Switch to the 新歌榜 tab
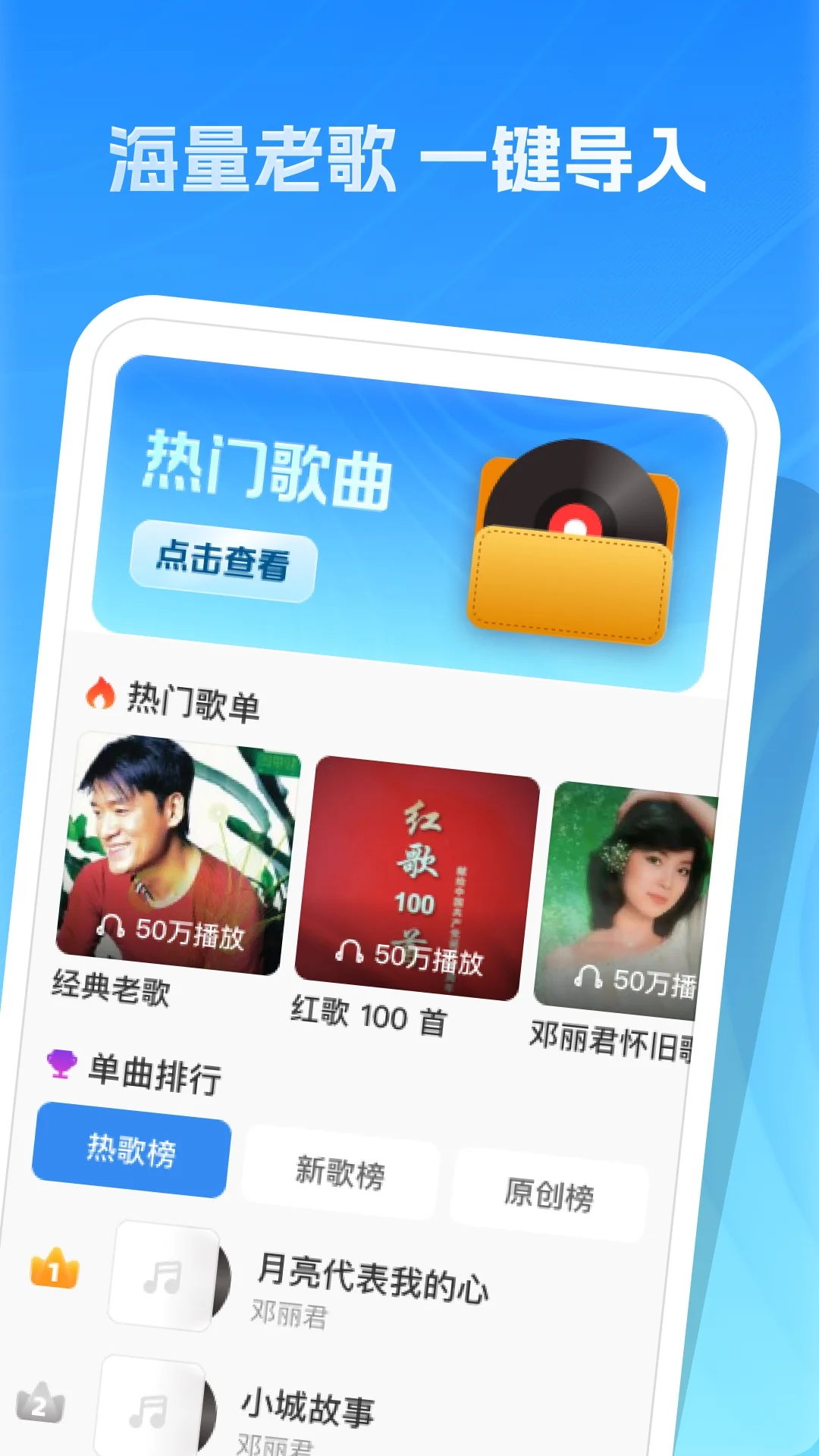The width and height of the screenshot is (819, 1456). click(x=340, y=1172)
